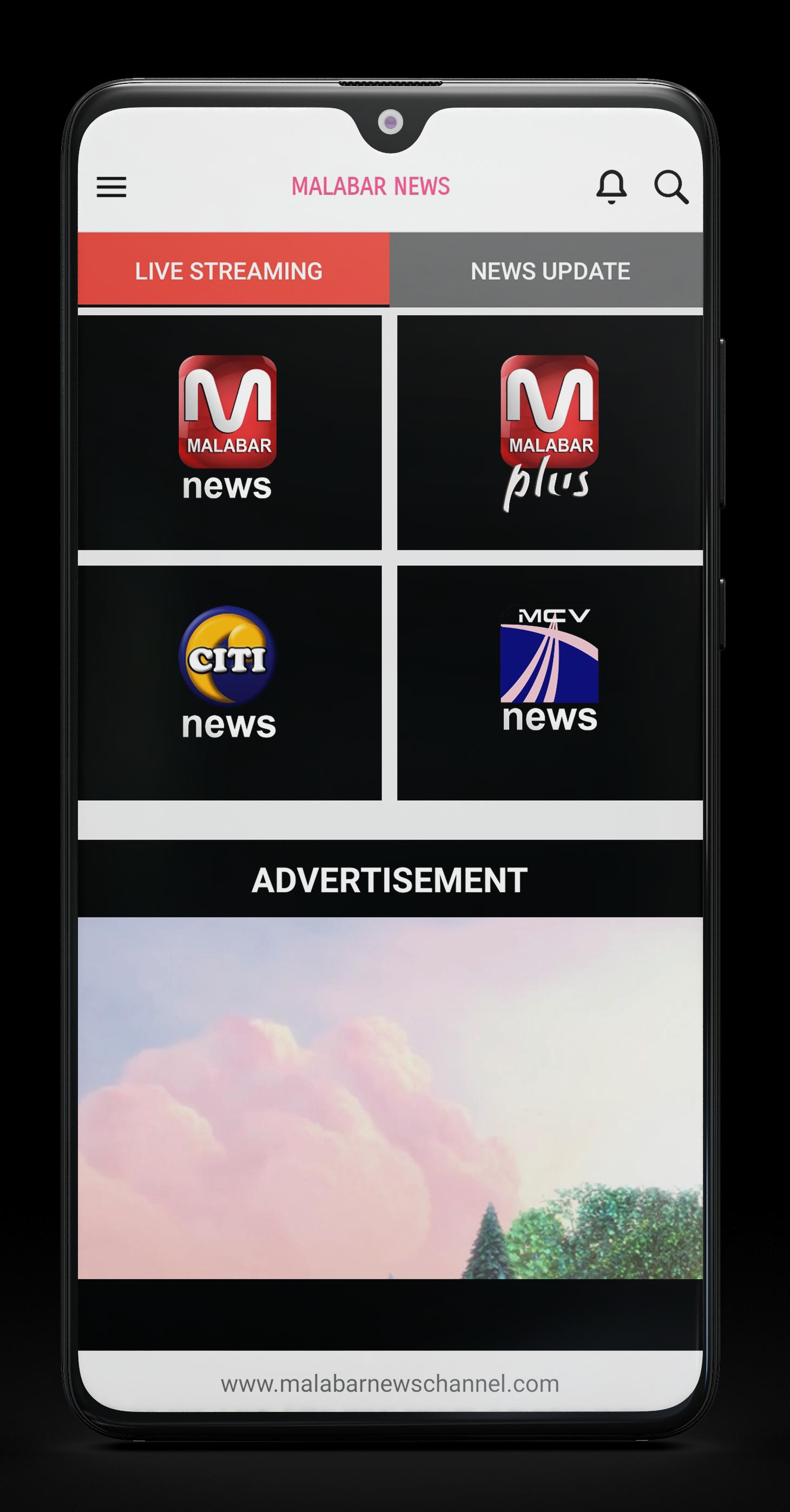Select the MCV News channel tile
This screenshot has height=1512, width=790.
550,682
